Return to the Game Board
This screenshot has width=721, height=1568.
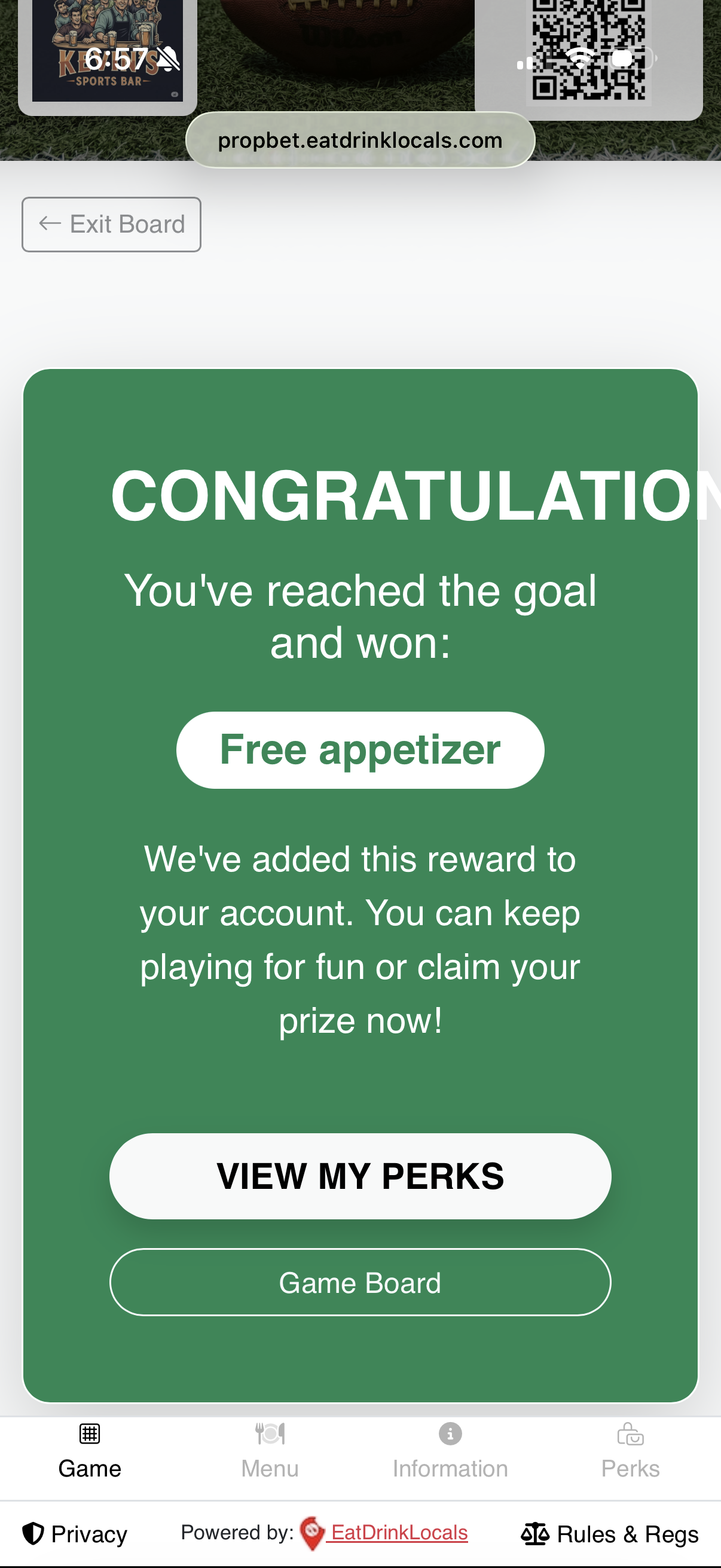(360, 1282)
